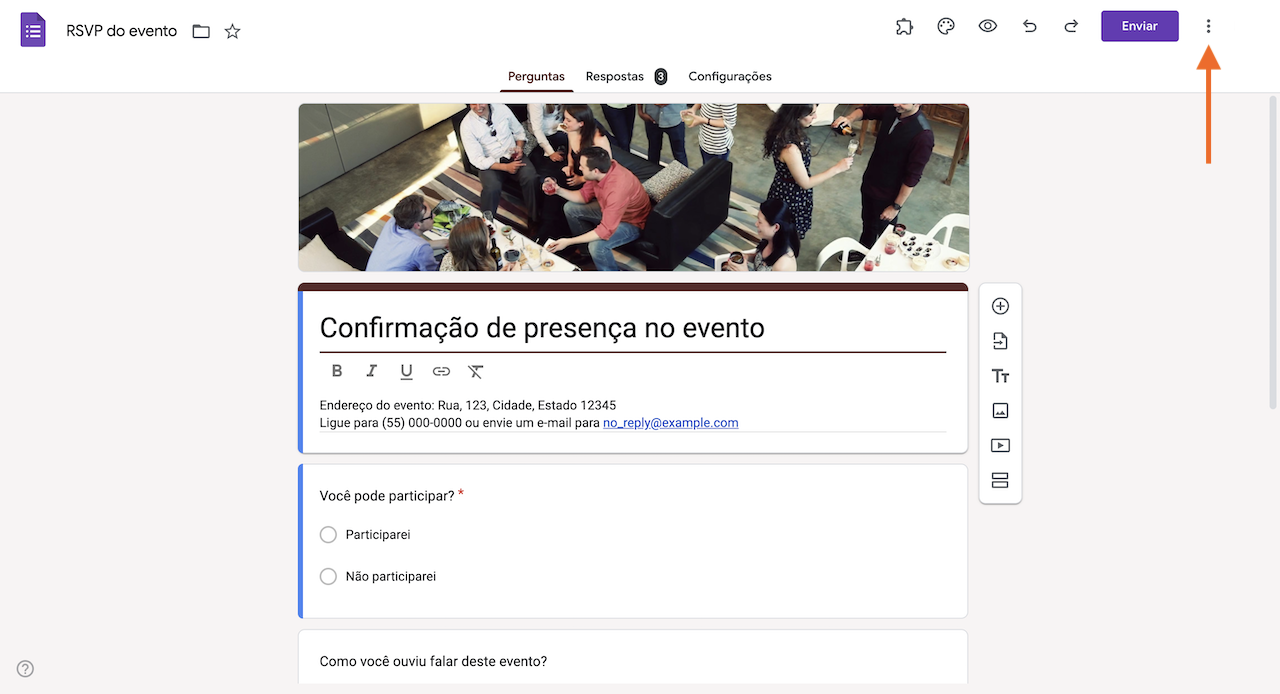Image resolution: width=1280 pixels, height=694 pixels.
Task: Switch to the Configurações tab
Action: (x=730, y=76)
